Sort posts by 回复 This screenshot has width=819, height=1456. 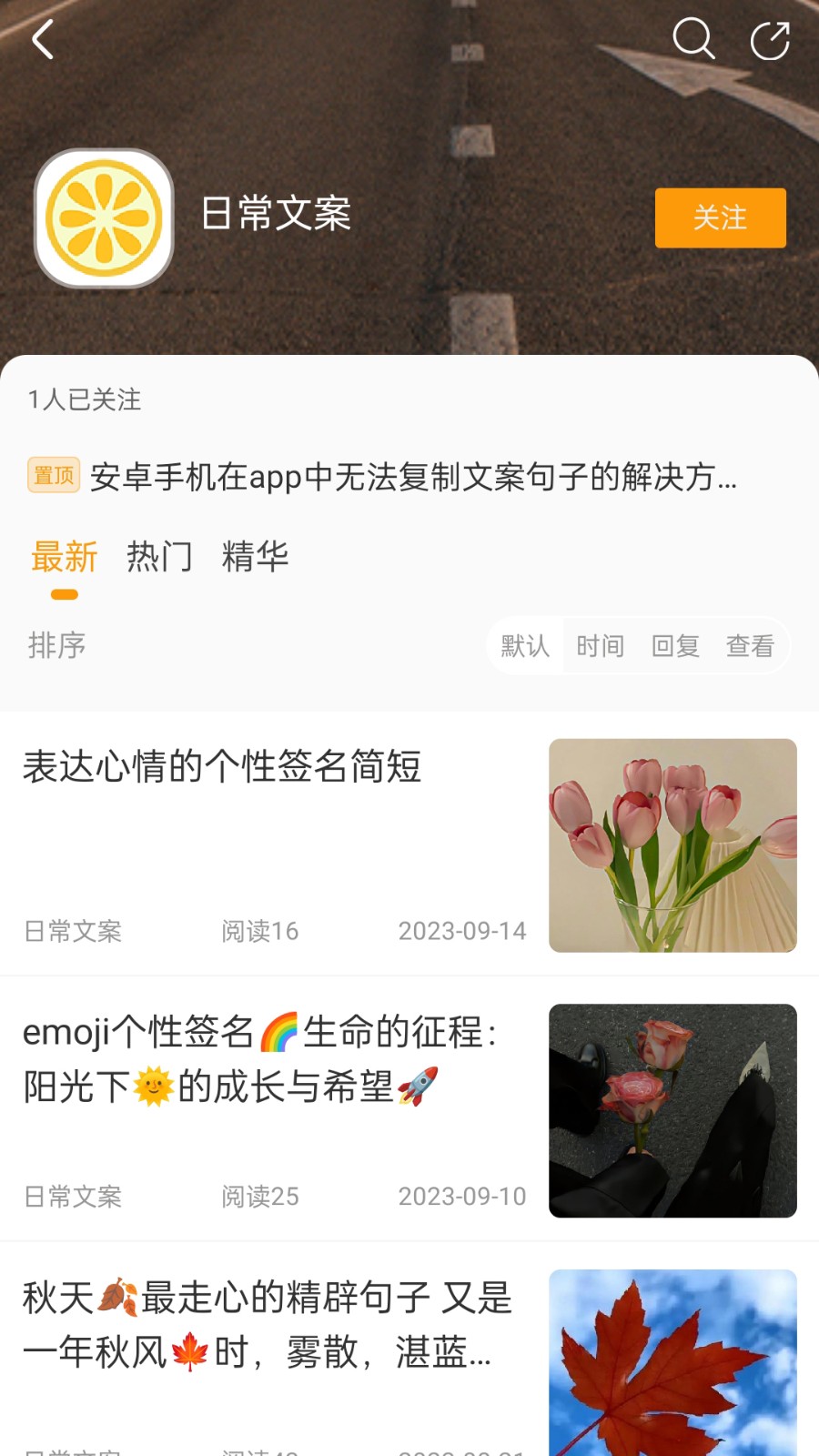pos(675,646)
